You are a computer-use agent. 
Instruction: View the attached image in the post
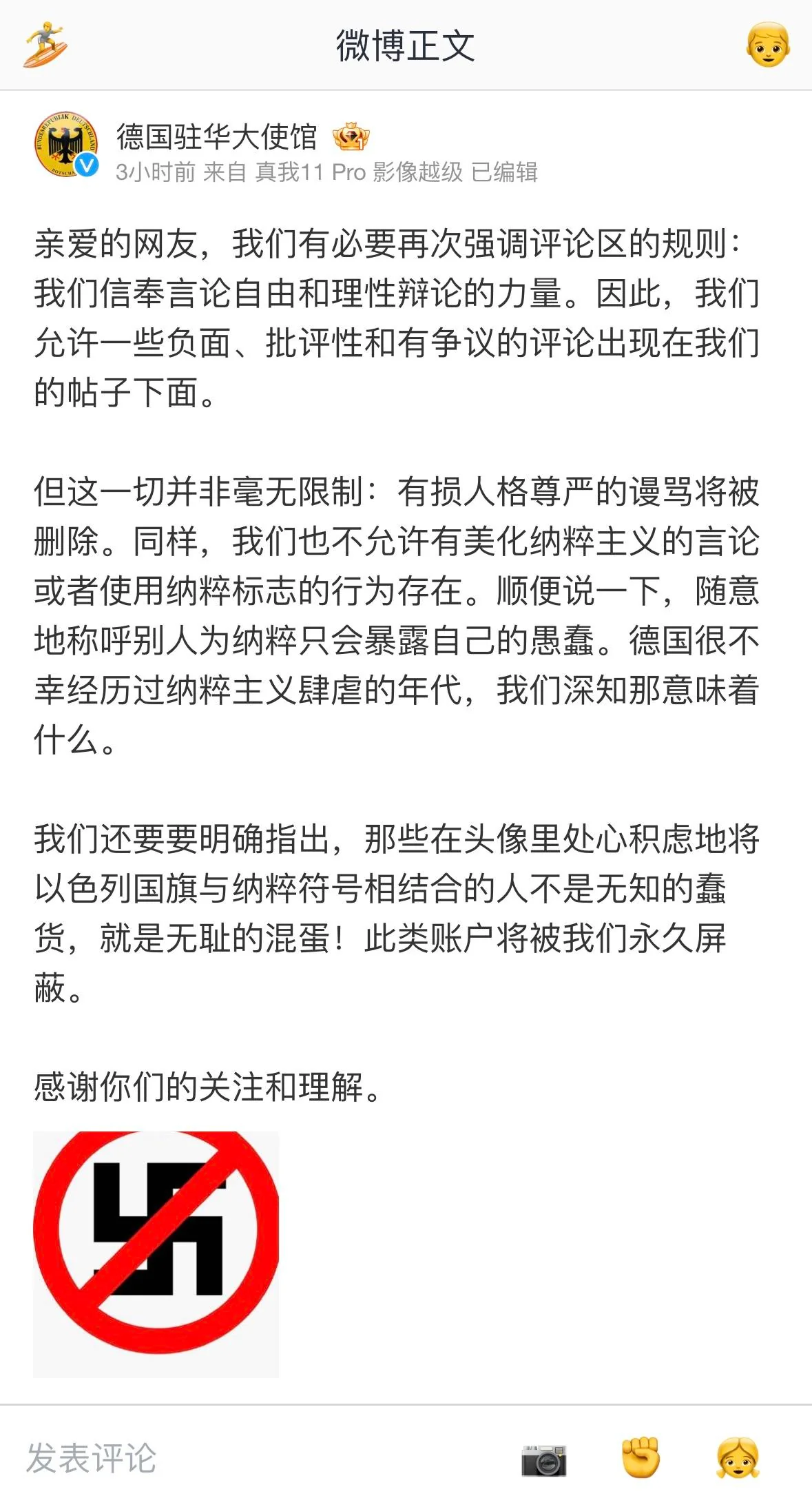(156, 1253)
